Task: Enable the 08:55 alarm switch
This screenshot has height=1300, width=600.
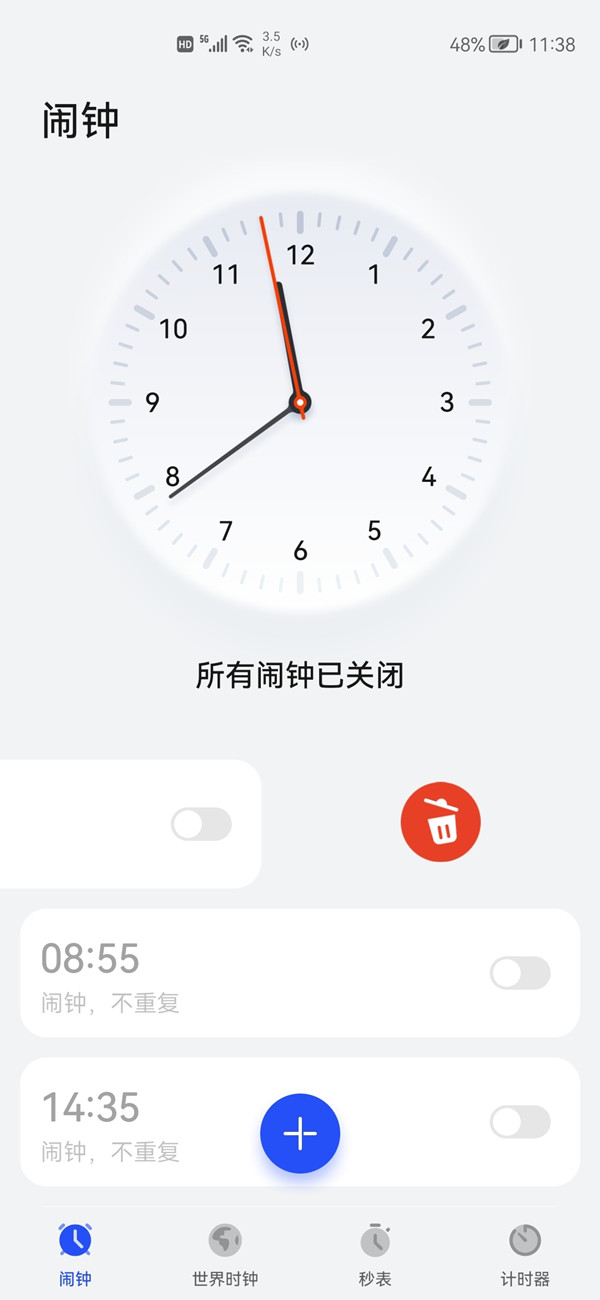Action: (x=520, y=973)
